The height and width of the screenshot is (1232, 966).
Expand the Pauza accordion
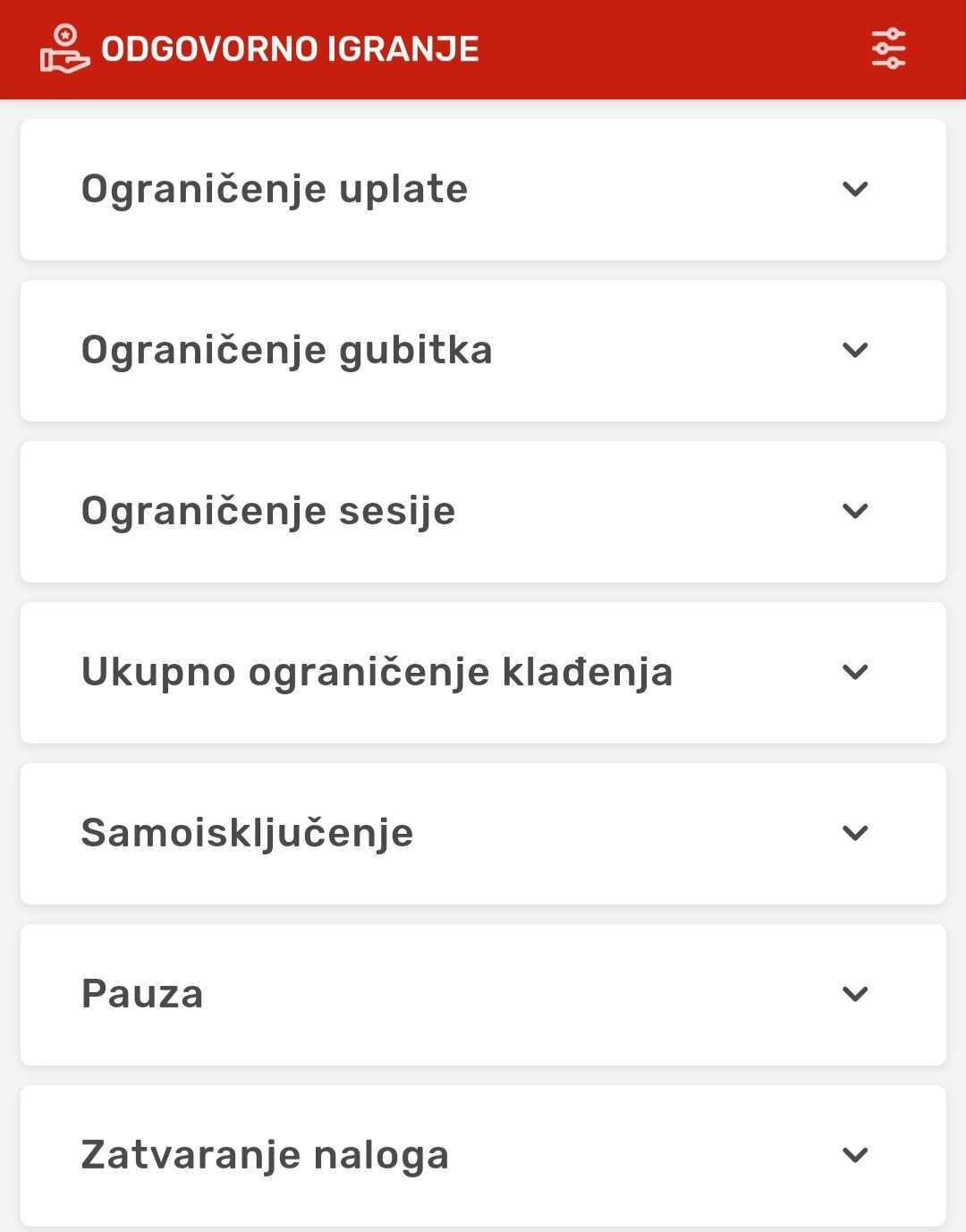point(483,993)
